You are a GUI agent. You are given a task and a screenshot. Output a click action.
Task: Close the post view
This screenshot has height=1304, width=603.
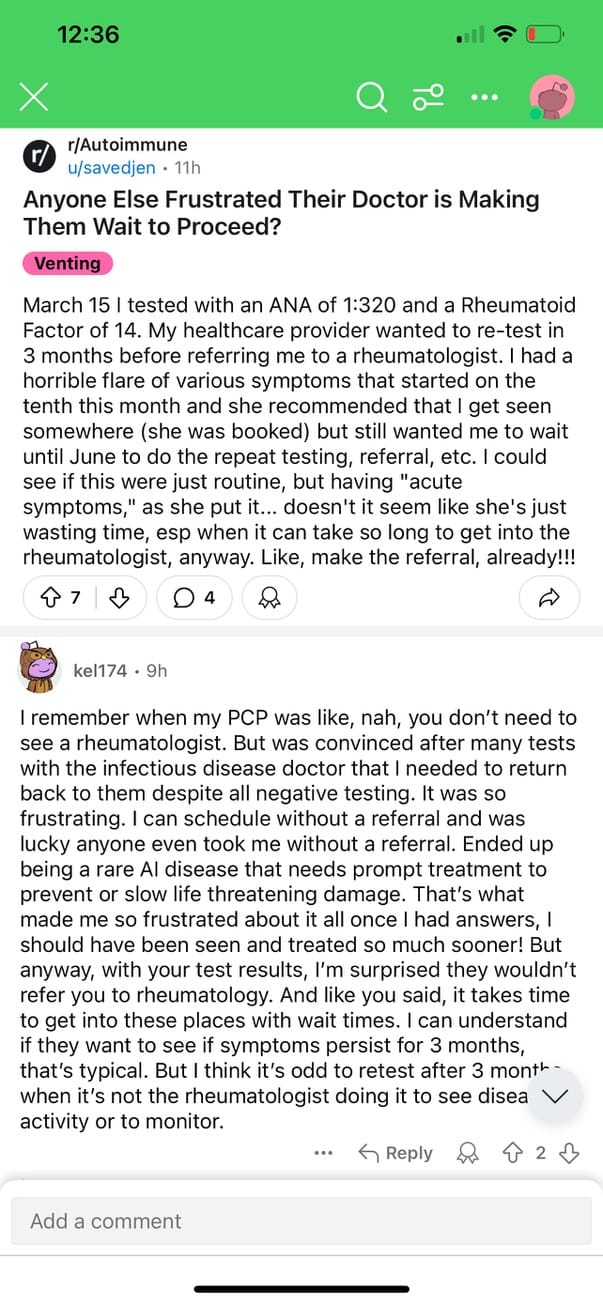[x=35, y=97]
